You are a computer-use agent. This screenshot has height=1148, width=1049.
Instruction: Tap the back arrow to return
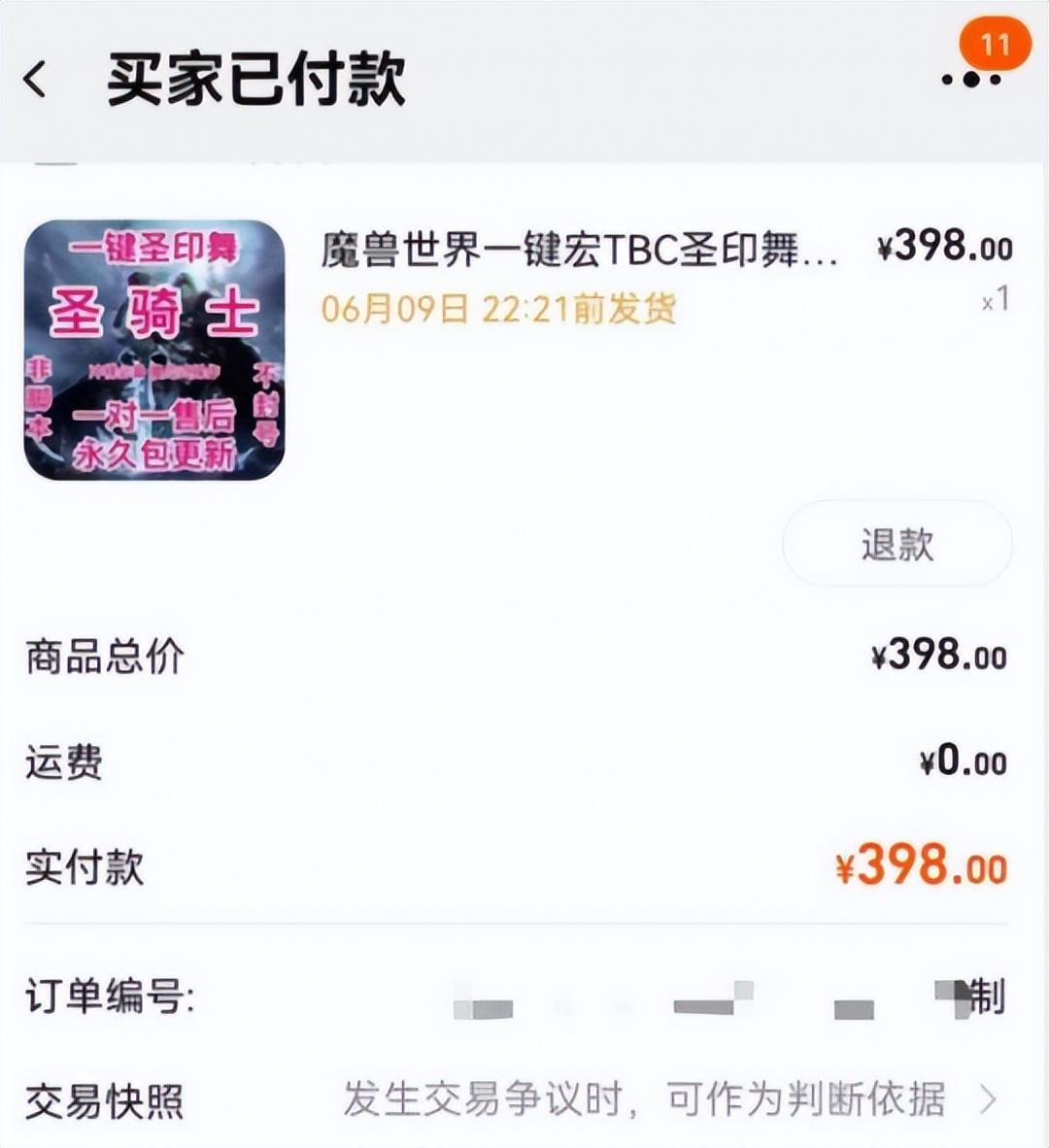pyautogui.click(x=36, y=83)
